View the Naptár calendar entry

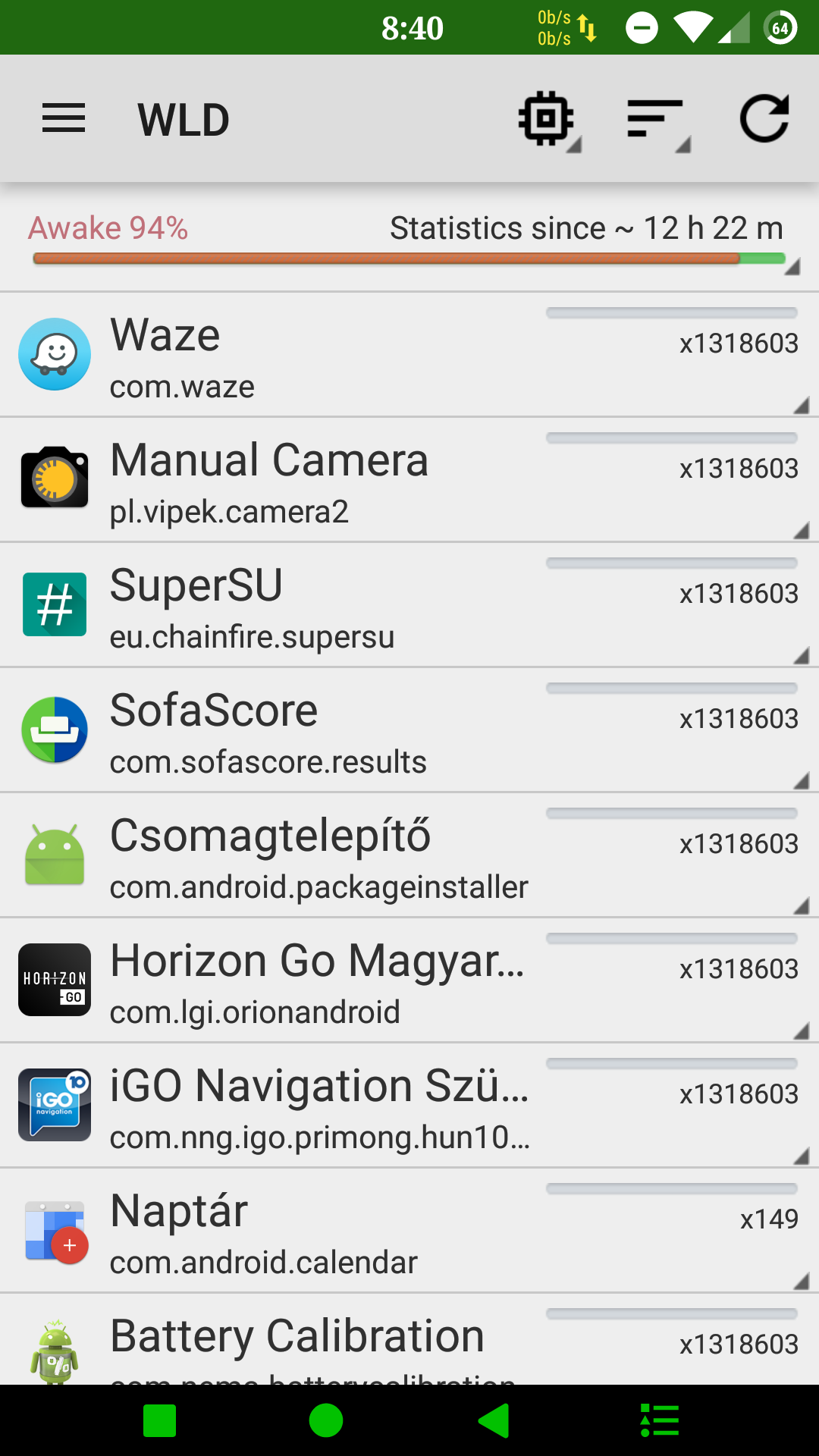point(409,1230)
